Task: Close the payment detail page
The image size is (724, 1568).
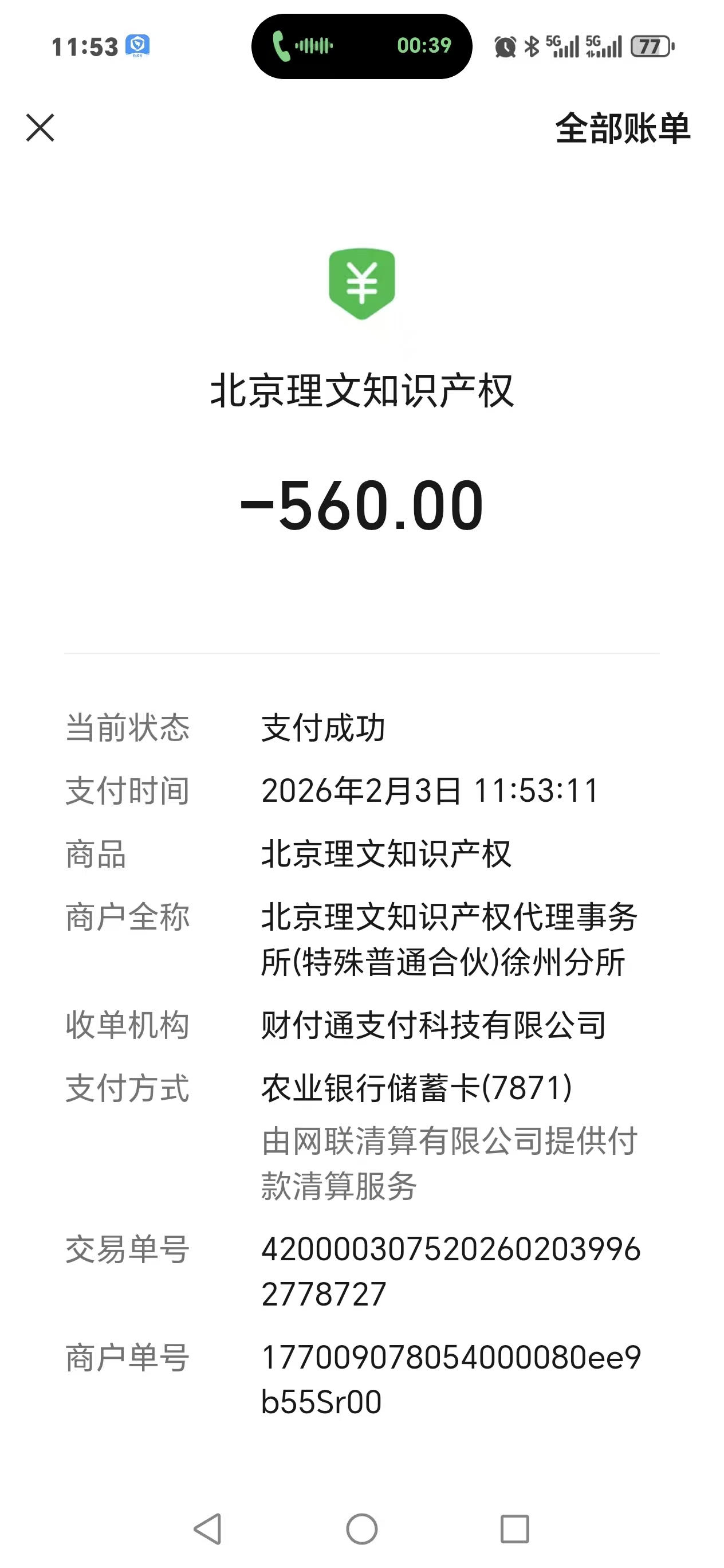Action: [x=40, y=128]
